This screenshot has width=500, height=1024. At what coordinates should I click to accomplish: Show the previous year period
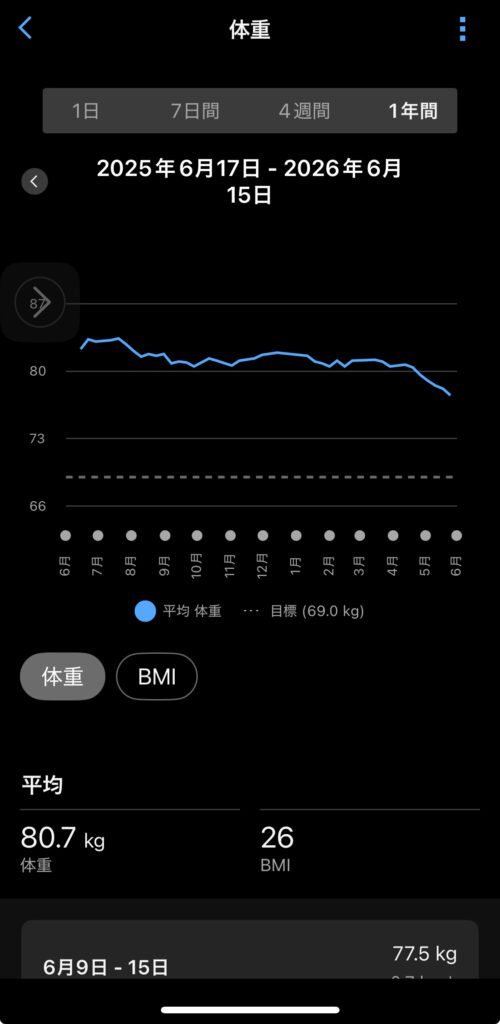(x=35, y=181)
